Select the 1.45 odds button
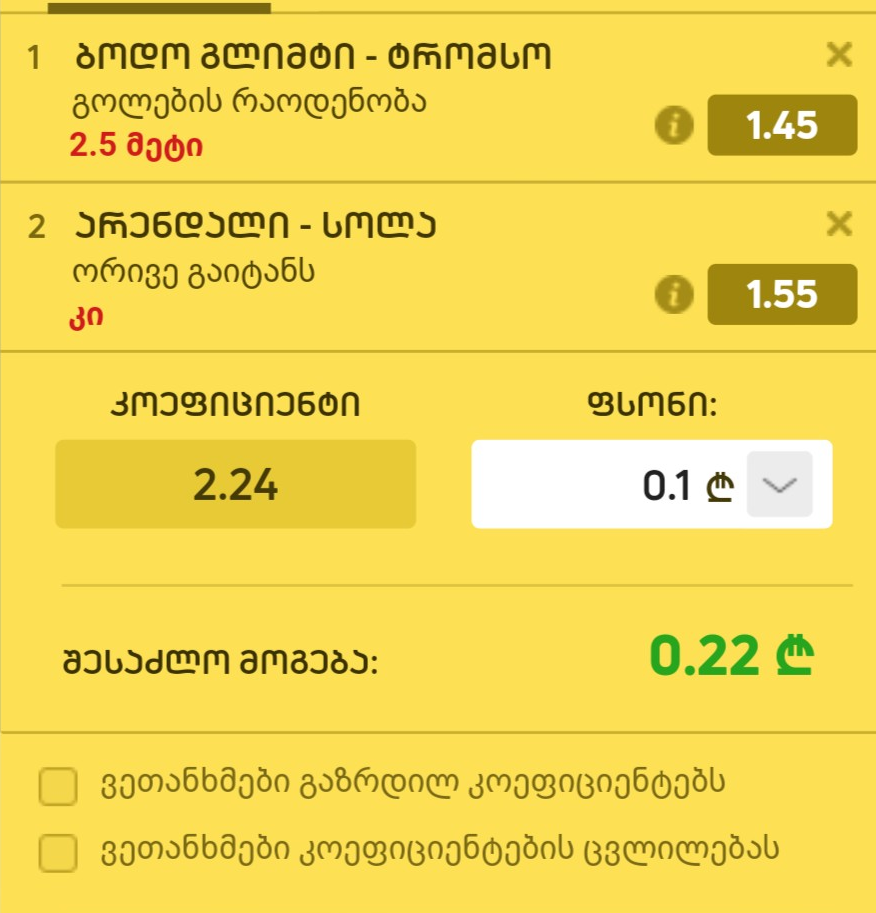The height and width of the screenshot is (913, 876). [782, 127]
